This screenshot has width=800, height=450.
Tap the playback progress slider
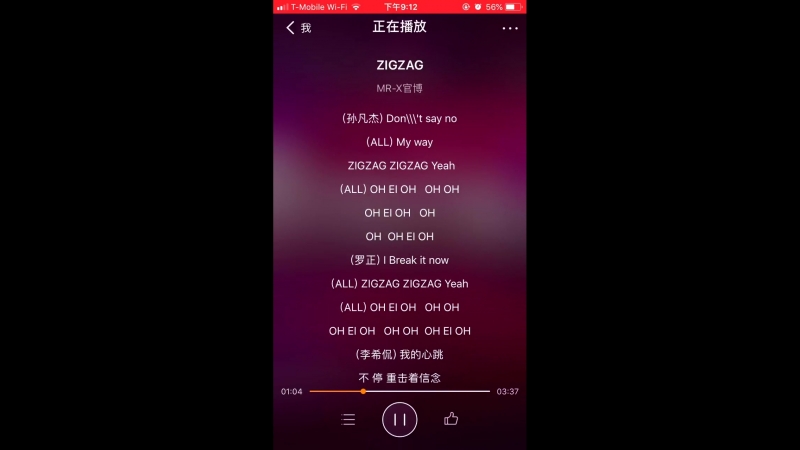point(400,391)
